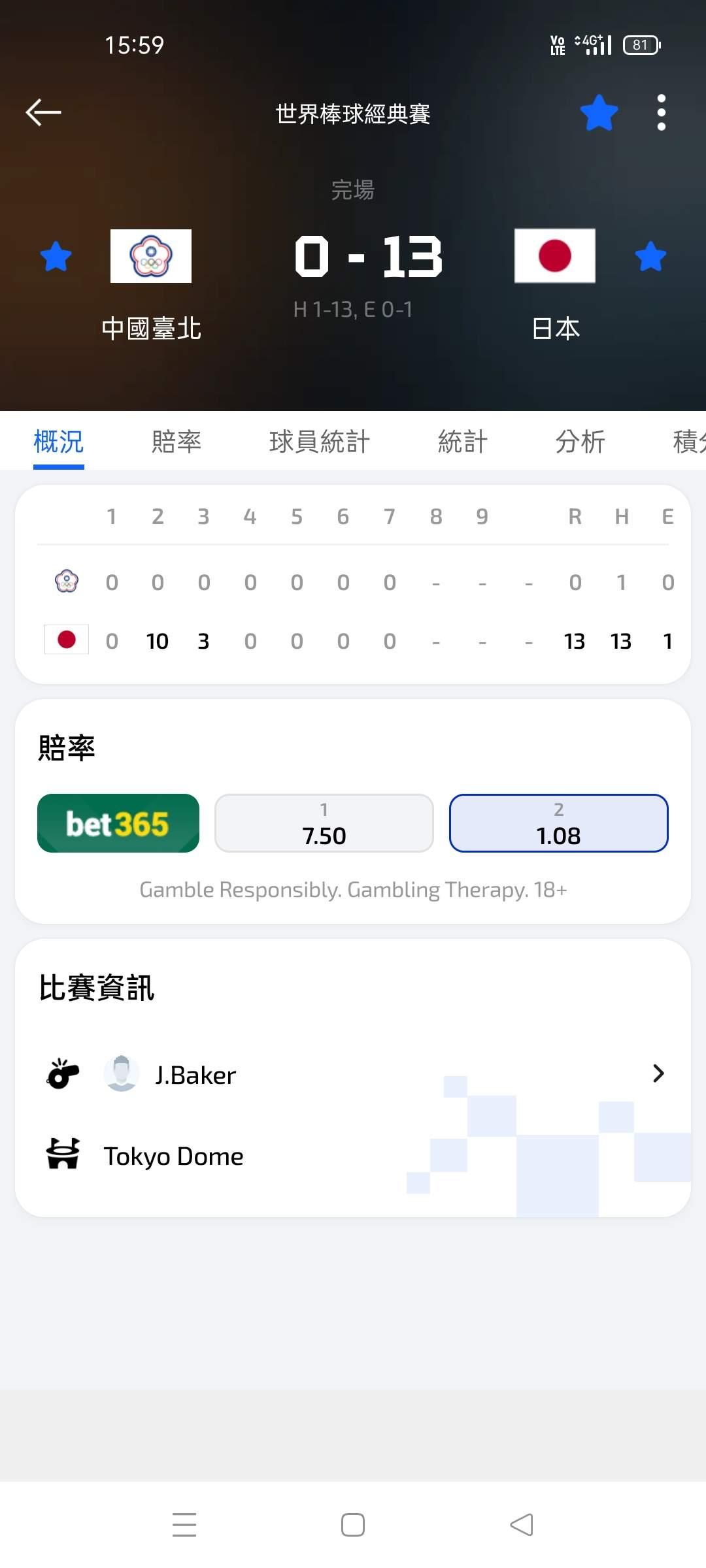Go back using the top-left arrow

click(x=43, y=112)
